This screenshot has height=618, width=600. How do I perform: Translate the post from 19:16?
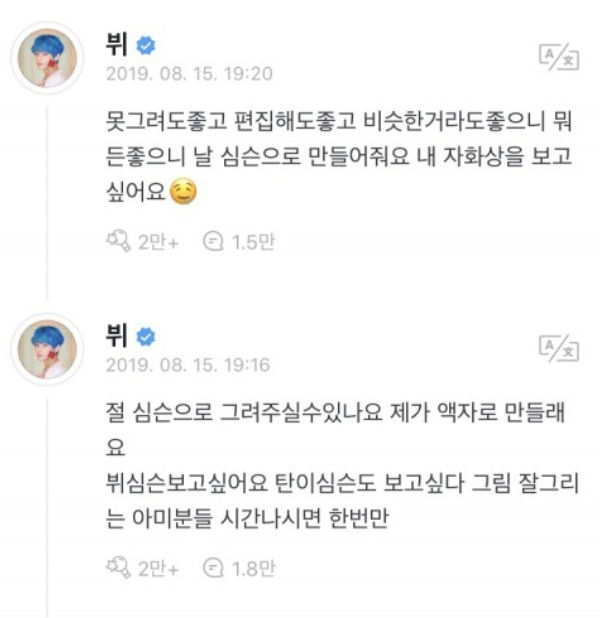(x=559, y=346)
